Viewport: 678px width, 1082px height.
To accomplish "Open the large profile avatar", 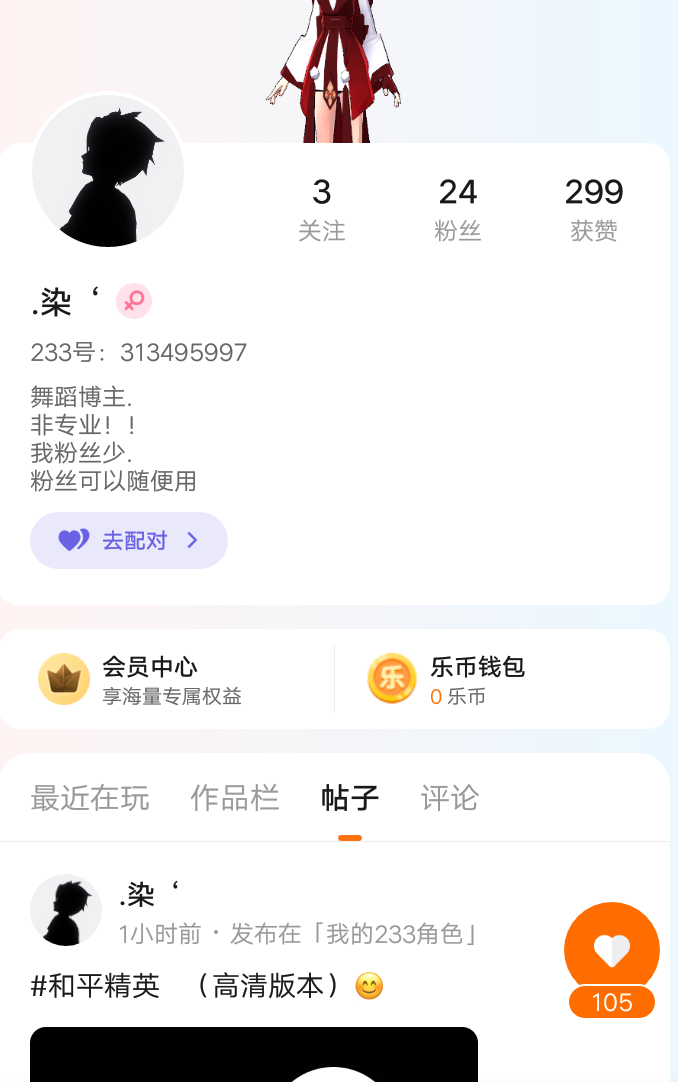I will [108, 171].
